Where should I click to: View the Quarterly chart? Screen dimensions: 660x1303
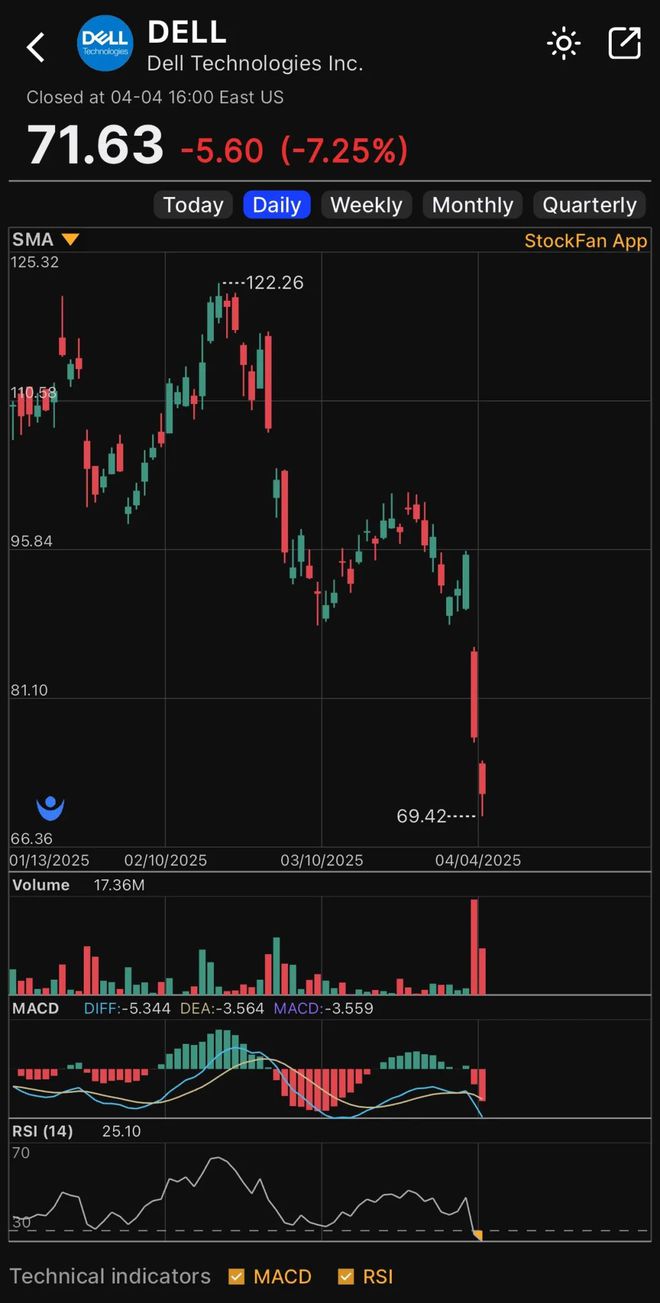[589, 205]
